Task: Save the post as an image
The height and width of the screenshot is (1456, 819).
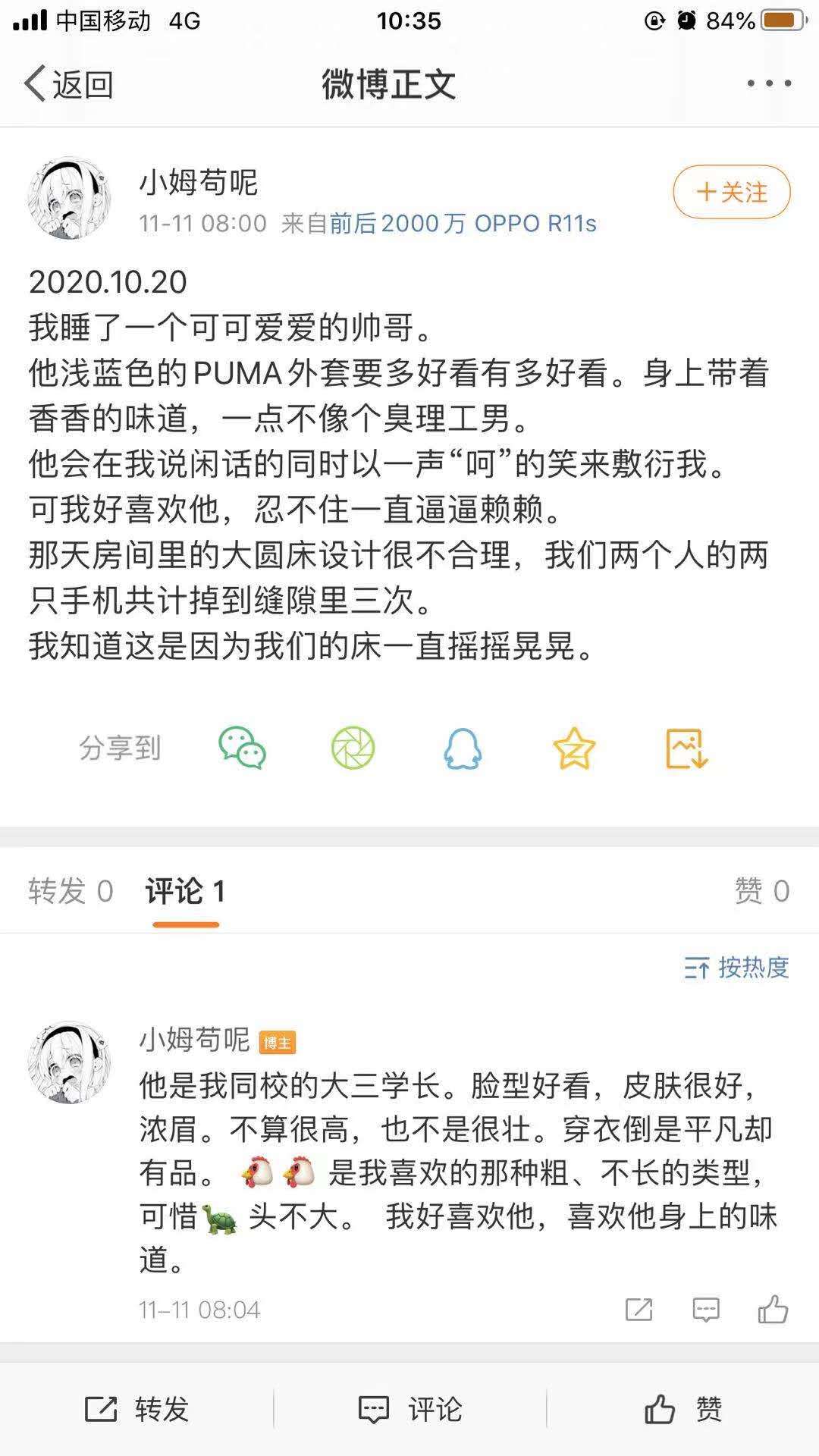Action: 686,748
